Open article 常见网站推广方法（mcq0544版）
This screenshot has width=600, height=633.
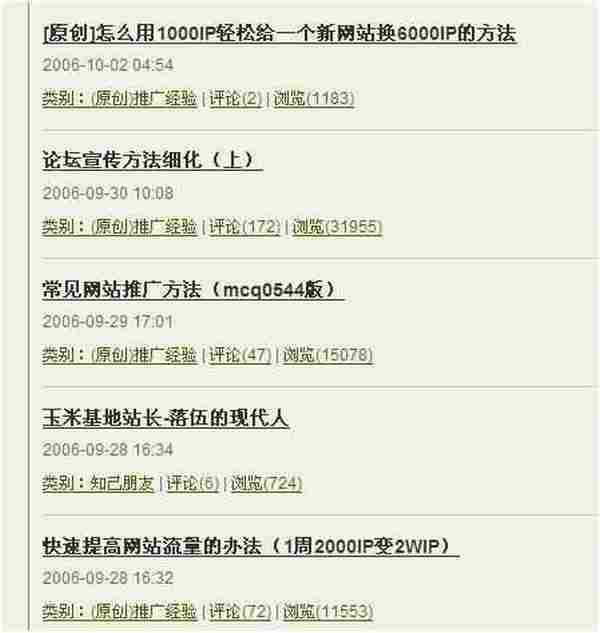click(x=193, y=291)
